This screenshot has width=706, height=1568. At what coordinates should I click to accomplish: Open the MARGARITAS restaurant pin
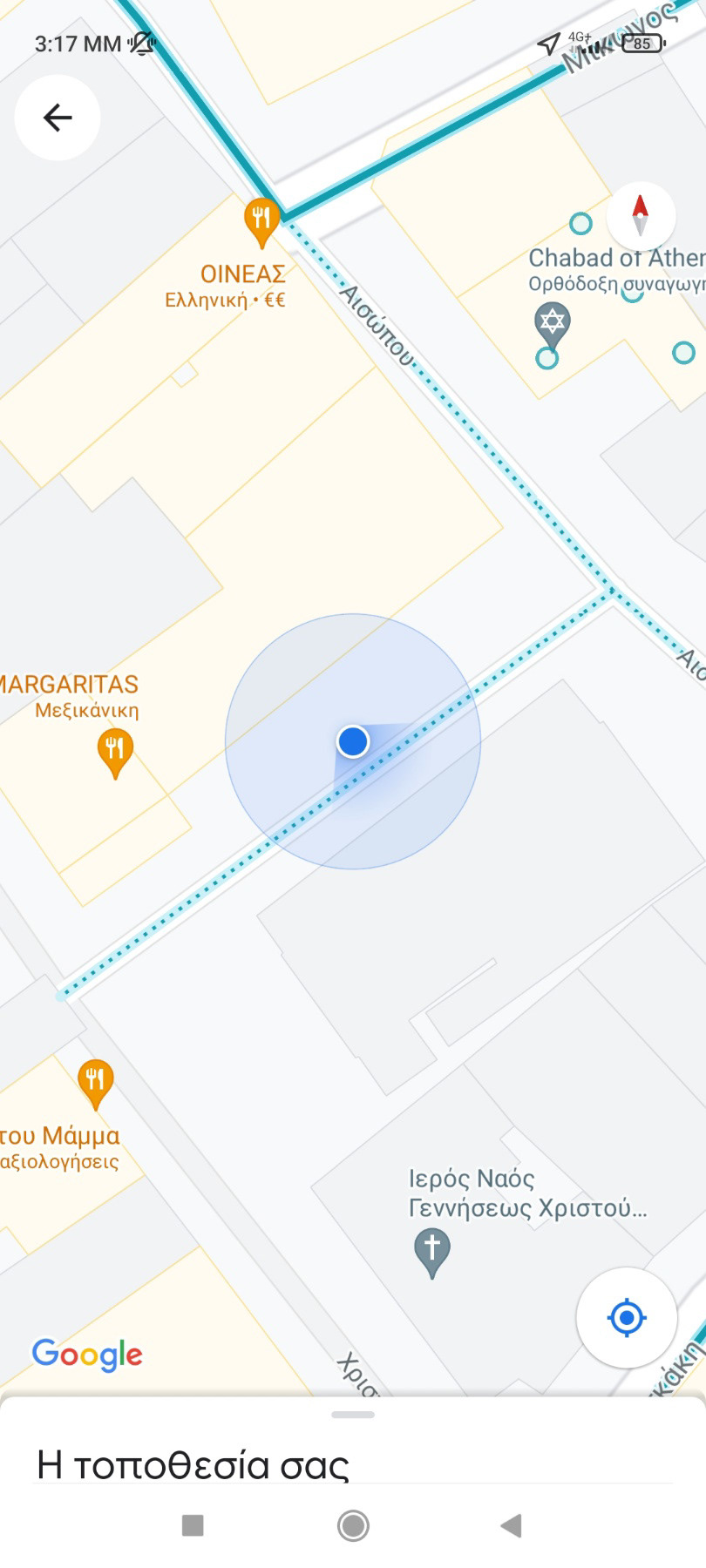coord(115,754)
